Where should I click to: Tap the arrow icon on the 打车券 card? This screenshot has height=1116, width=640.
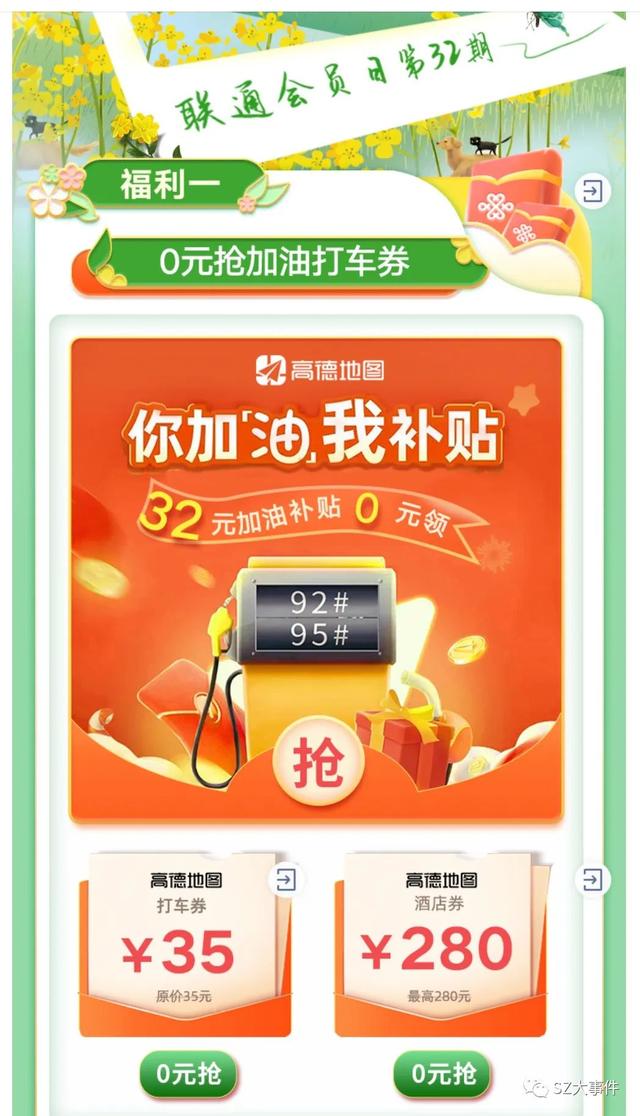[286, 880]
